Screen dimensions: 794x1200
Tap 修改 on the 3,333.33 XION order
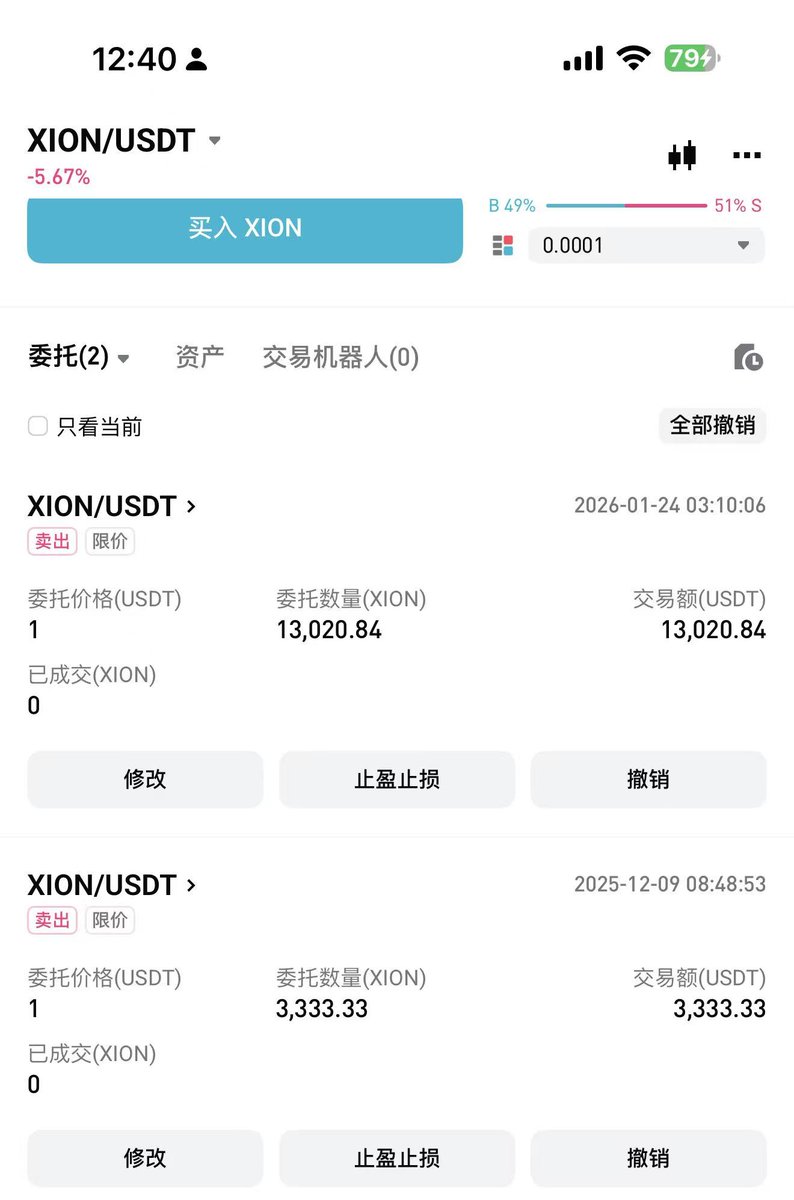pyautogui.click(x=145, y=1158)
